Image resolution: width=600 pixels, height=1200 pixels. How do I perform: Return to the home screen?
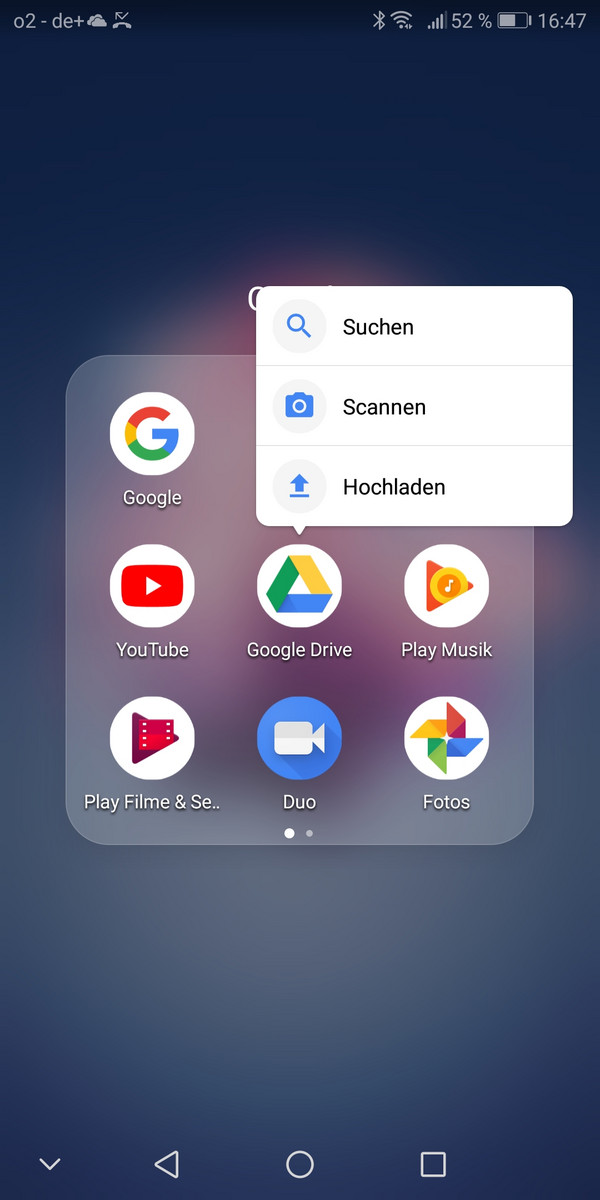point(299,1163)
